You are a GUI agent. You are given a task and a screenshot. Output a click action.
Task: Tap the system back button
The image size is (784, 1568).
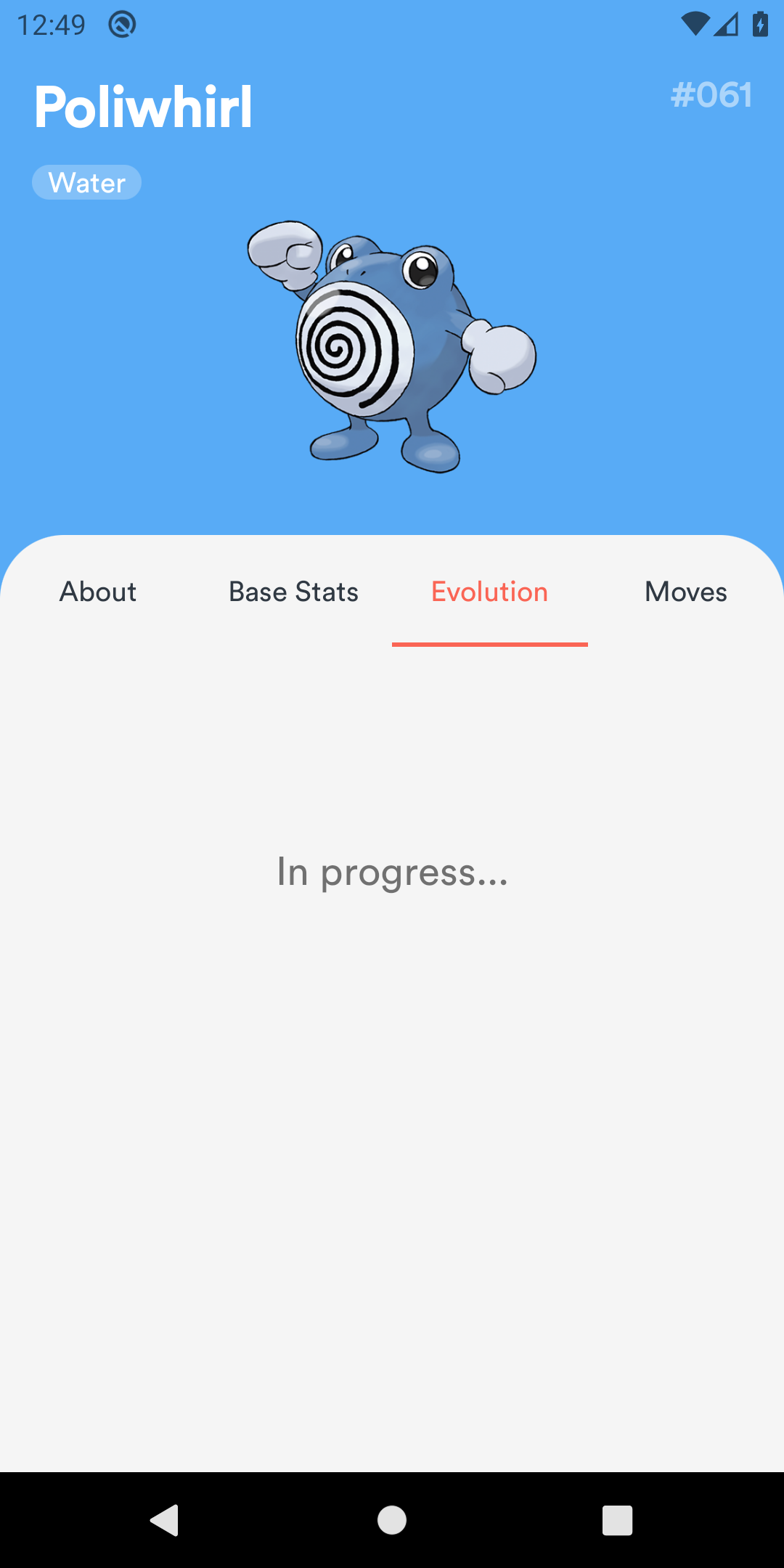pos(165,1520)
